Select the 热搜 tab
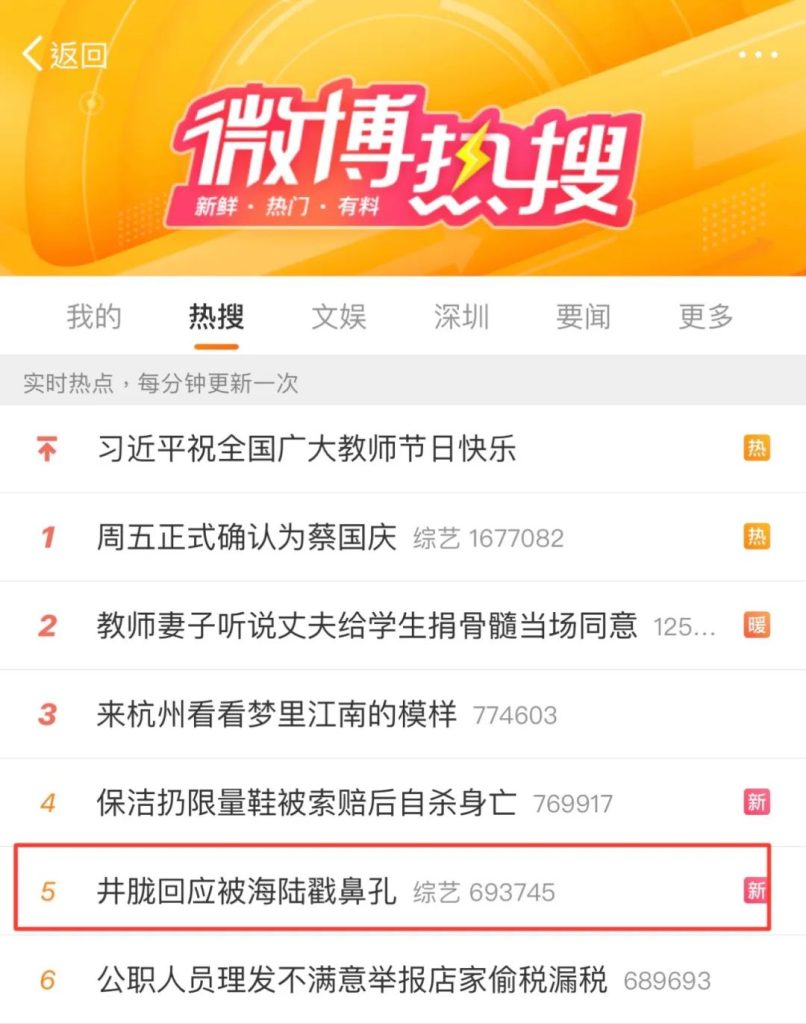The width and height of the screenshot is (806, 1024). [x=216, y=317]
